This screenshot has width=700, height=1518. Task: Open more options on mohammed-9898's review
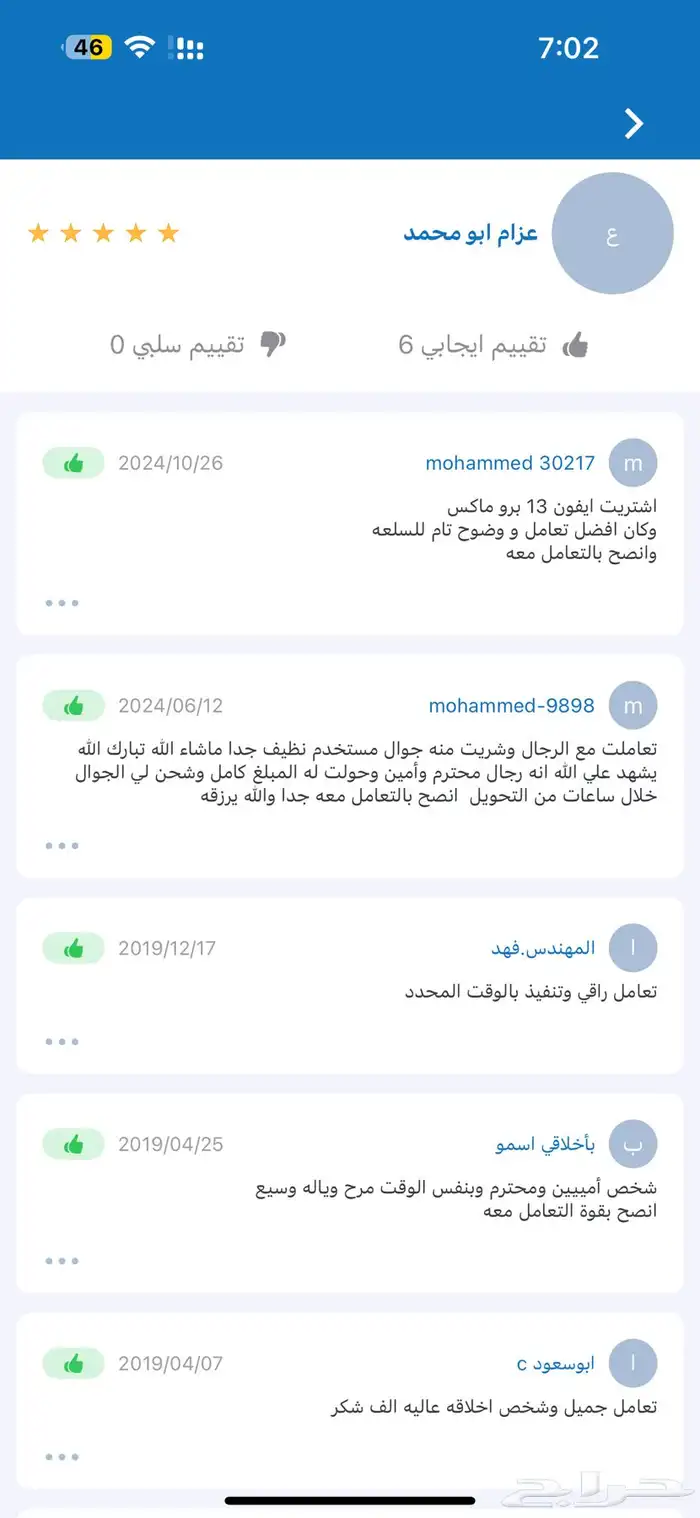[x=62, y=845]
